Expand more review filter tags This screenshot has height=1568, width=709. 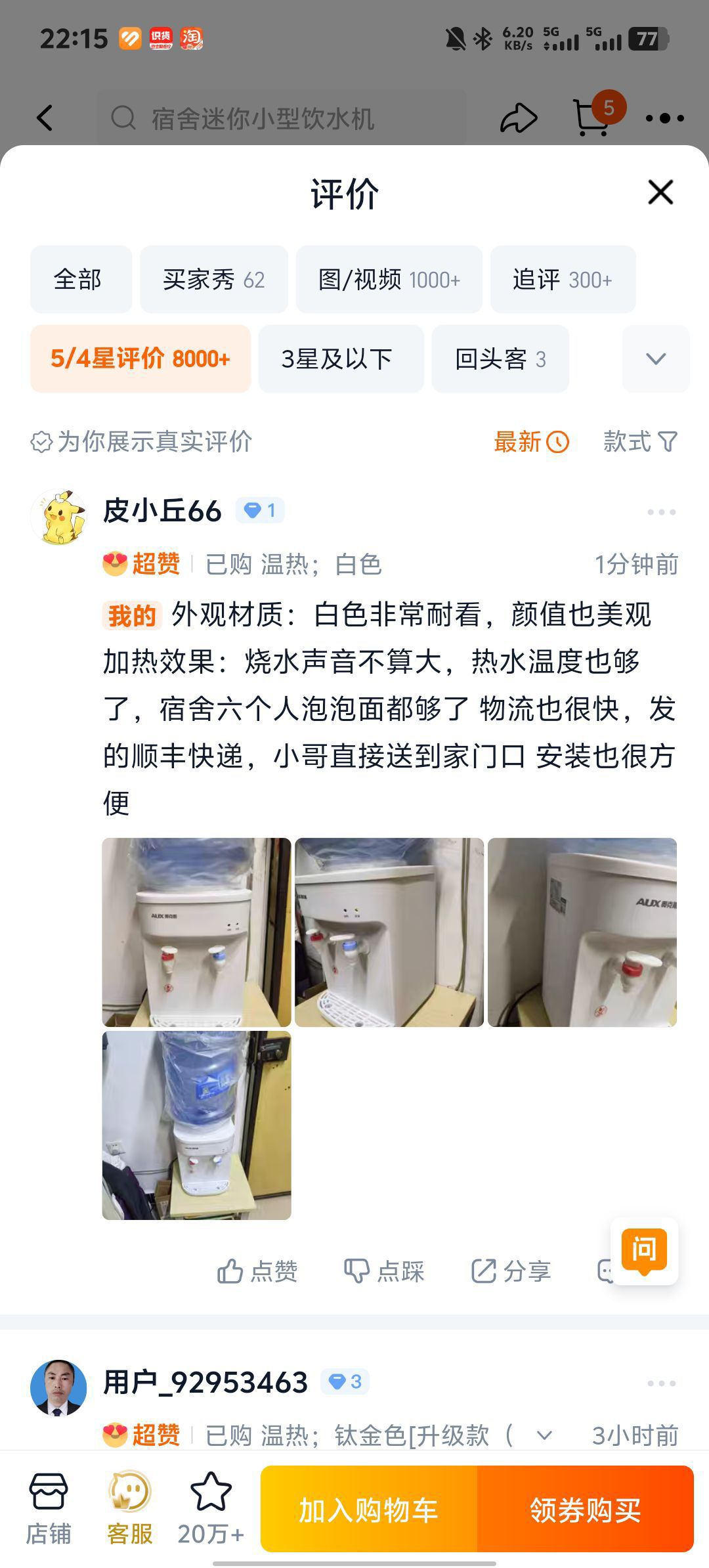tap(655, 359)
